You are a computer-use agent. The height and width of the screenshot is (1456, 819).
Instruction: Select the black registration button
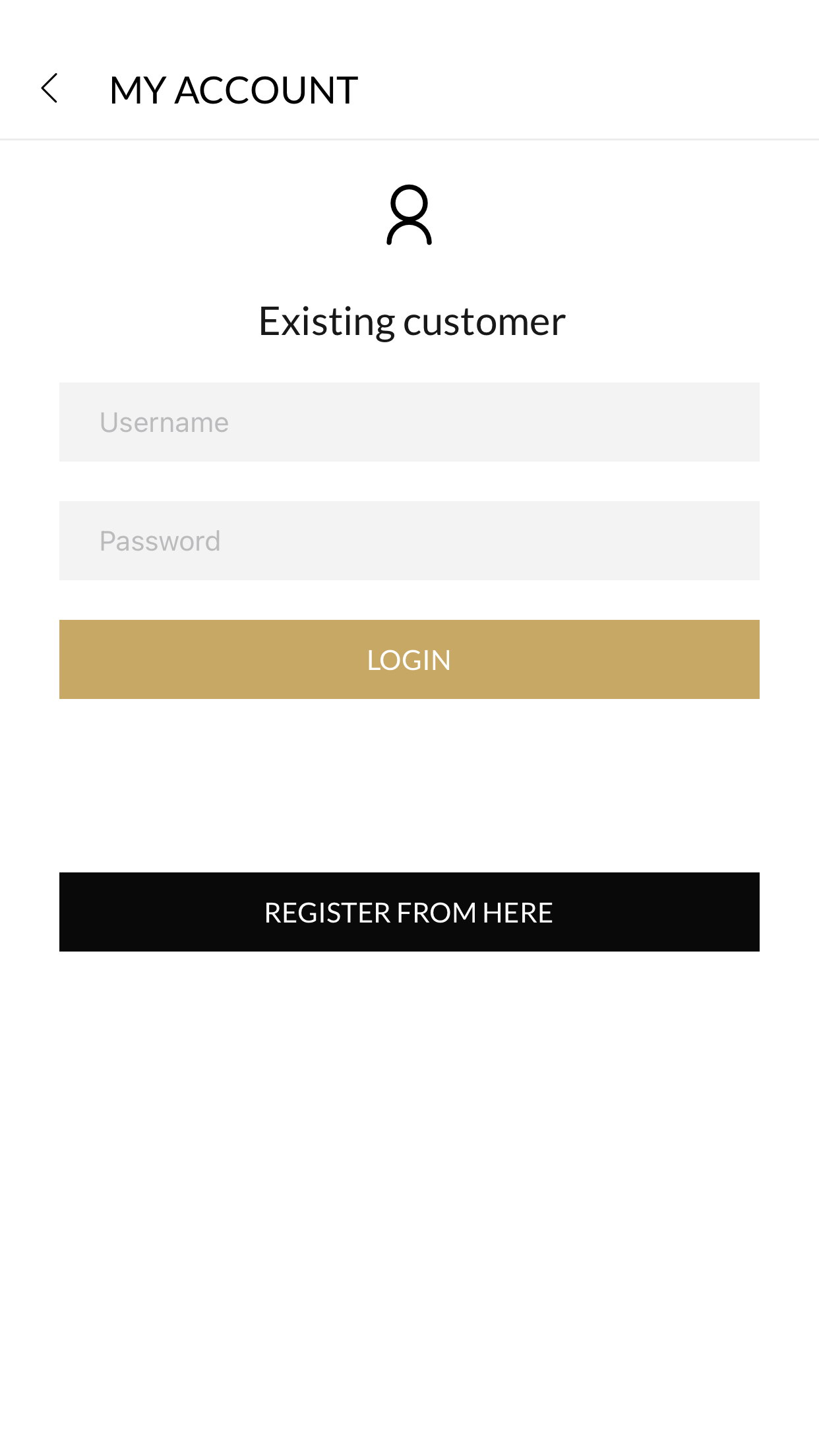pos(409,912)
